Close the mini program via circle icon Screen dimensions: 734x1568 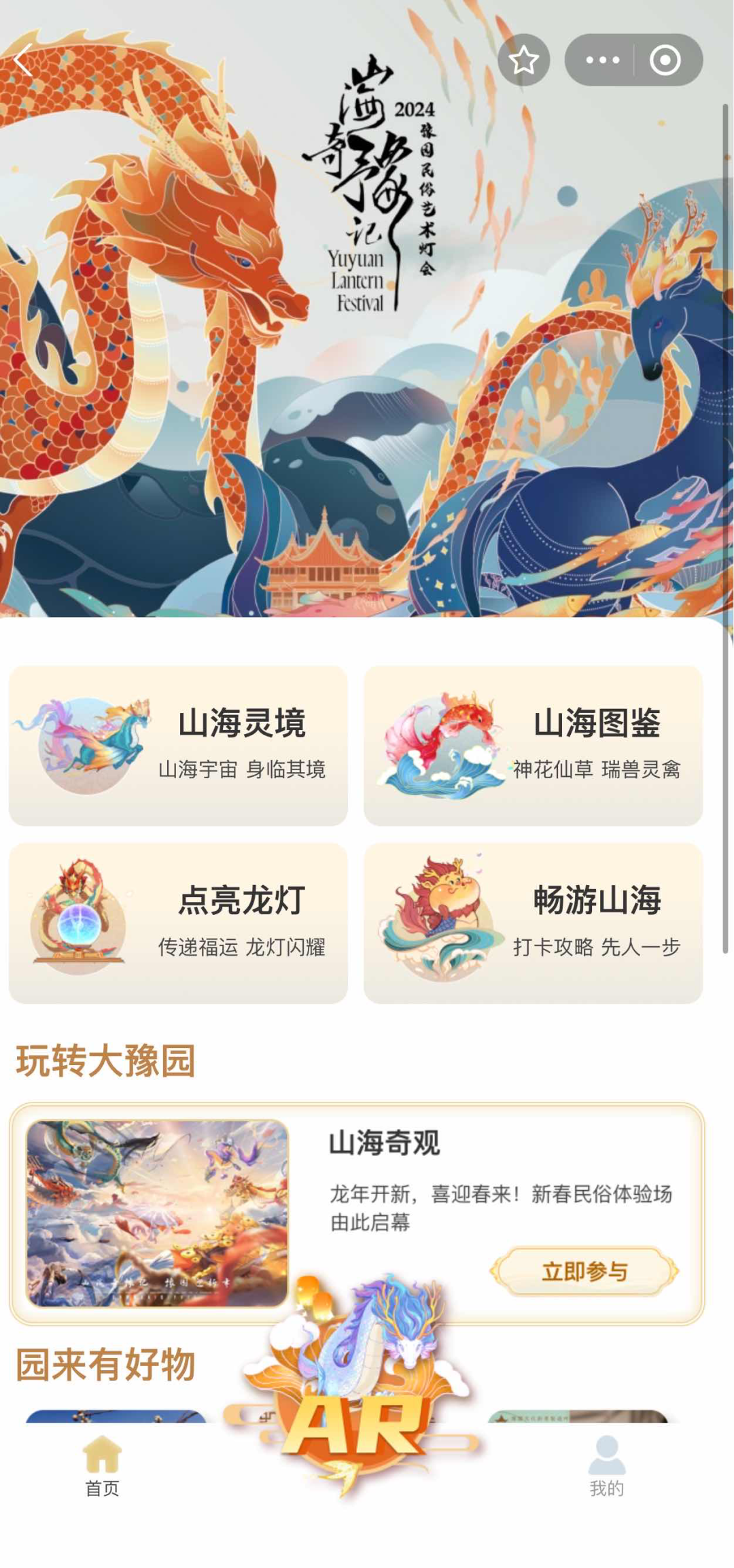[x=665, y=60]
